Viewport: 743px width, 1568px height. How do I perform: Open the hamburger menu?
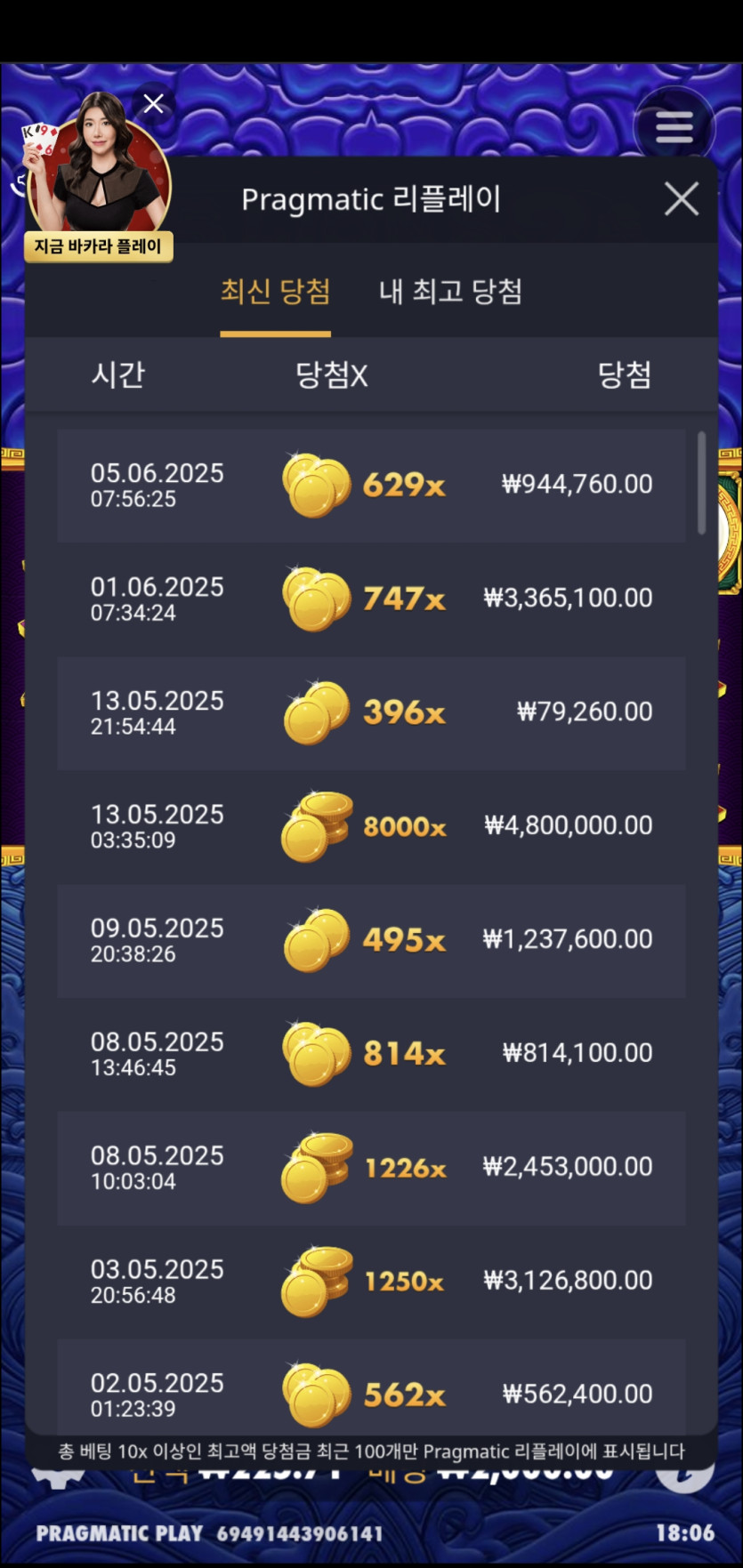click(674, 128)
